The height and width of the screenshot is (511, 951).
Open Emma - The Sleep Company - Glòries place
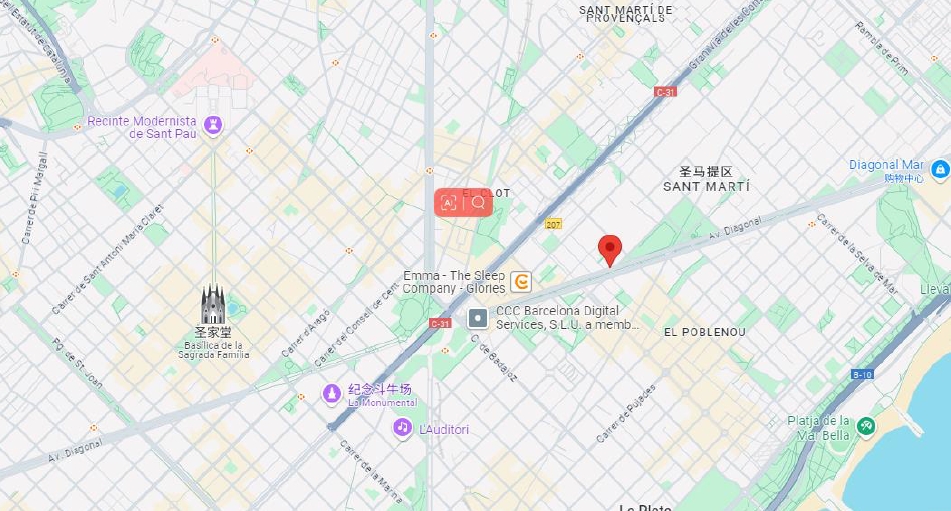[x=521, y=281]
